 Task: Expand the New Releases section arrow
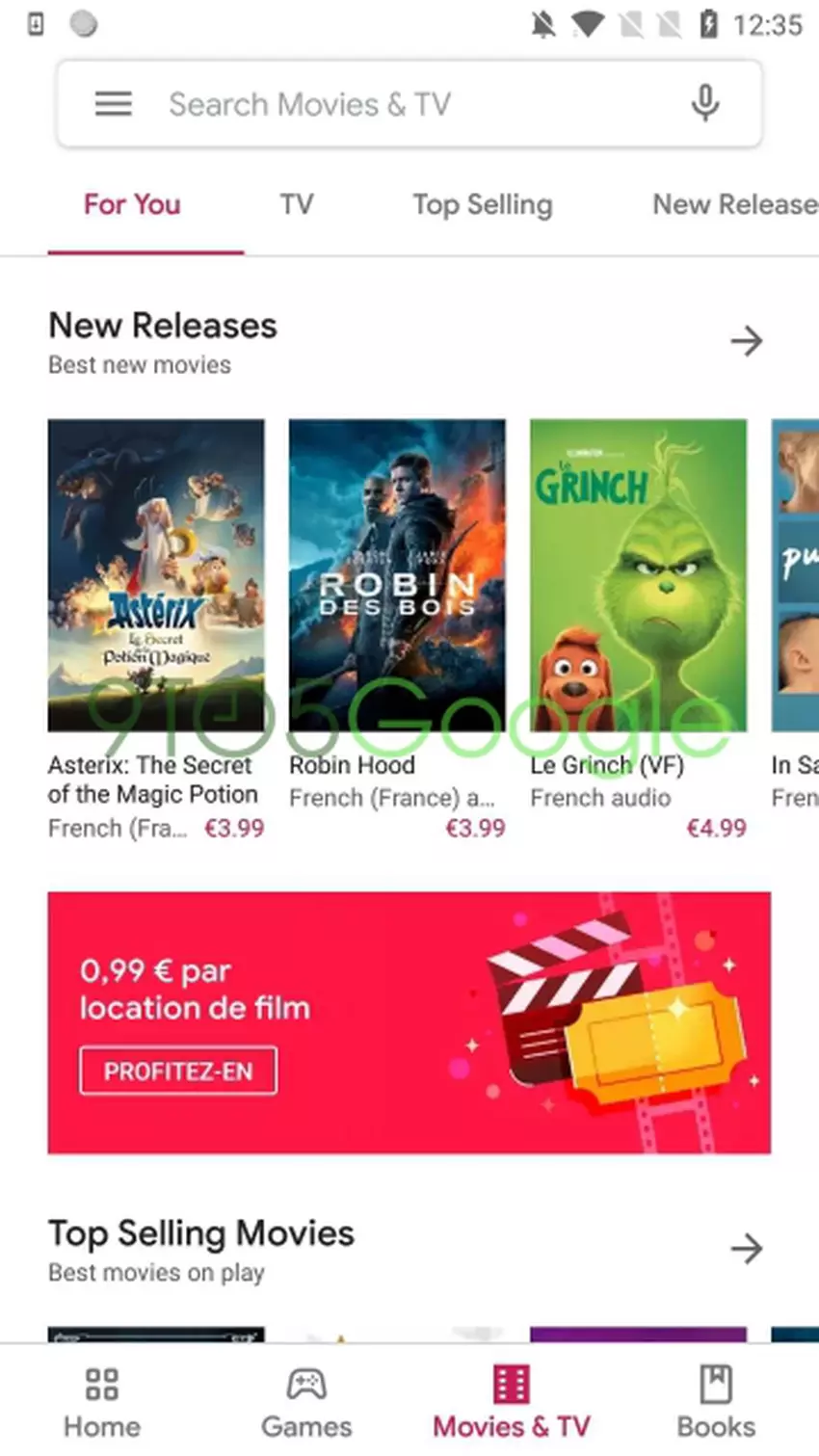coord(746,341)
